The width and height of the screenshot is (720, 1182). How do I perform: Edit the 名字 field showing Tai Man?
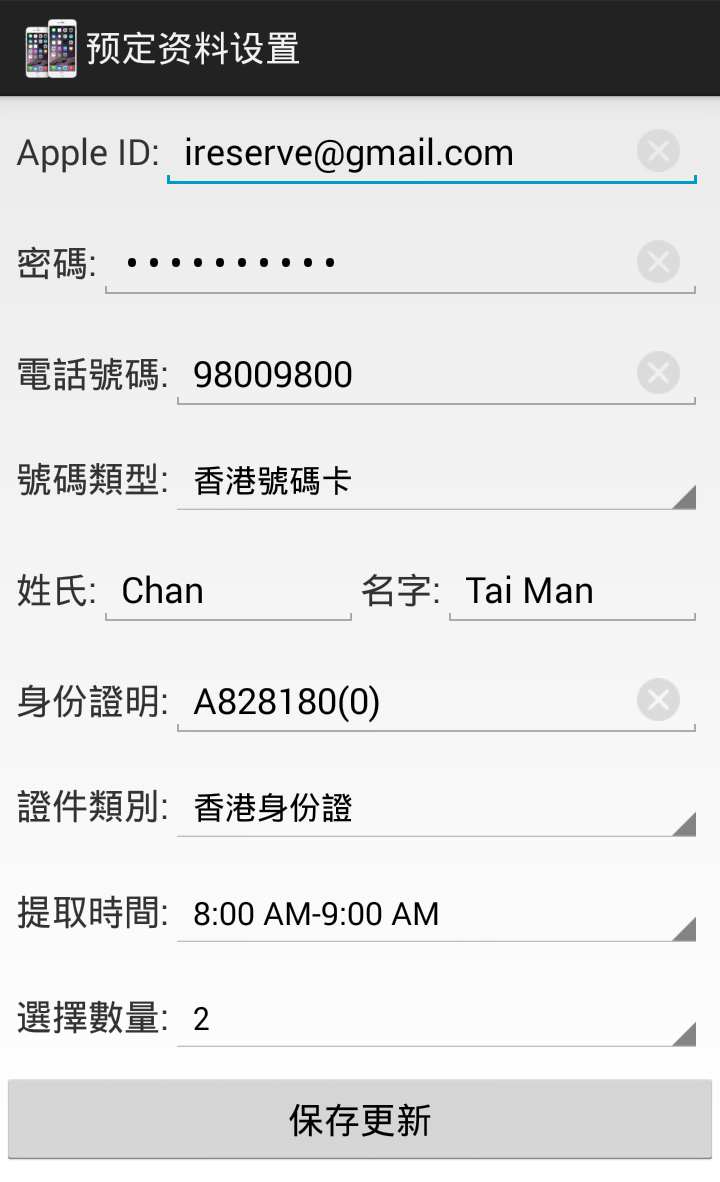[572, 591]
